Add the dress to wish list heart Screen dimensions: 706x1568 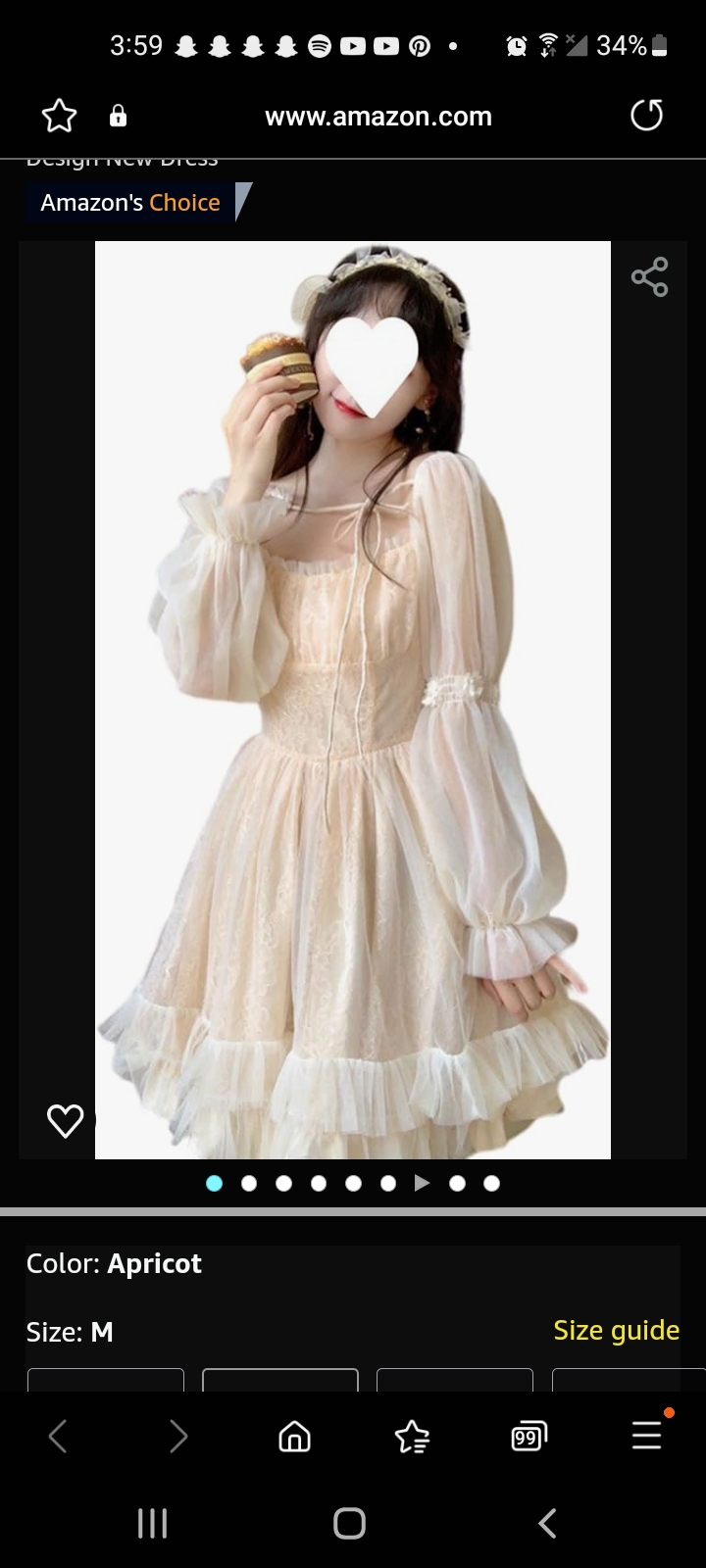pos(66,1120)
